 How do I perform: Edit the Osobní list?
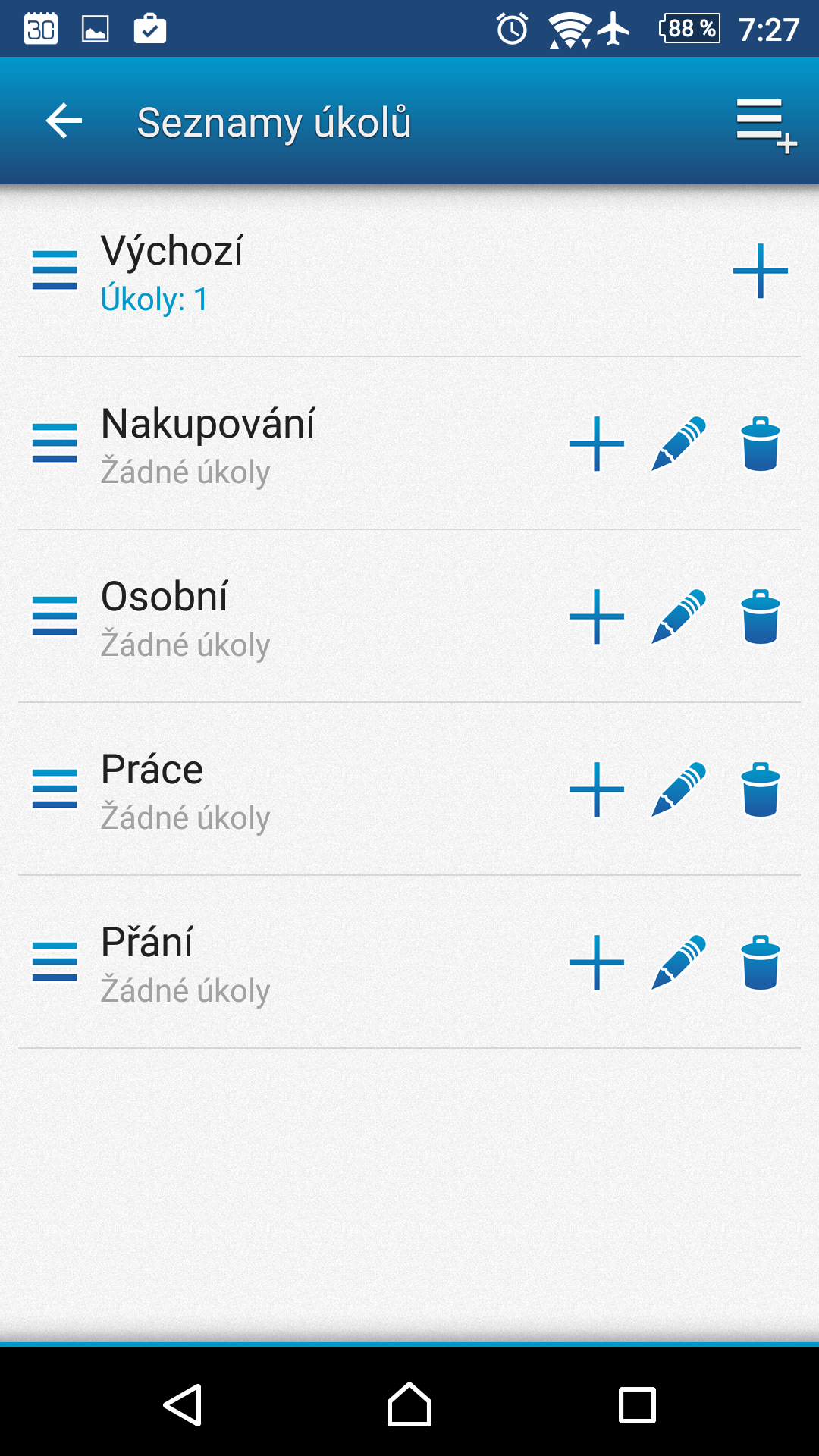click(679, 617)
